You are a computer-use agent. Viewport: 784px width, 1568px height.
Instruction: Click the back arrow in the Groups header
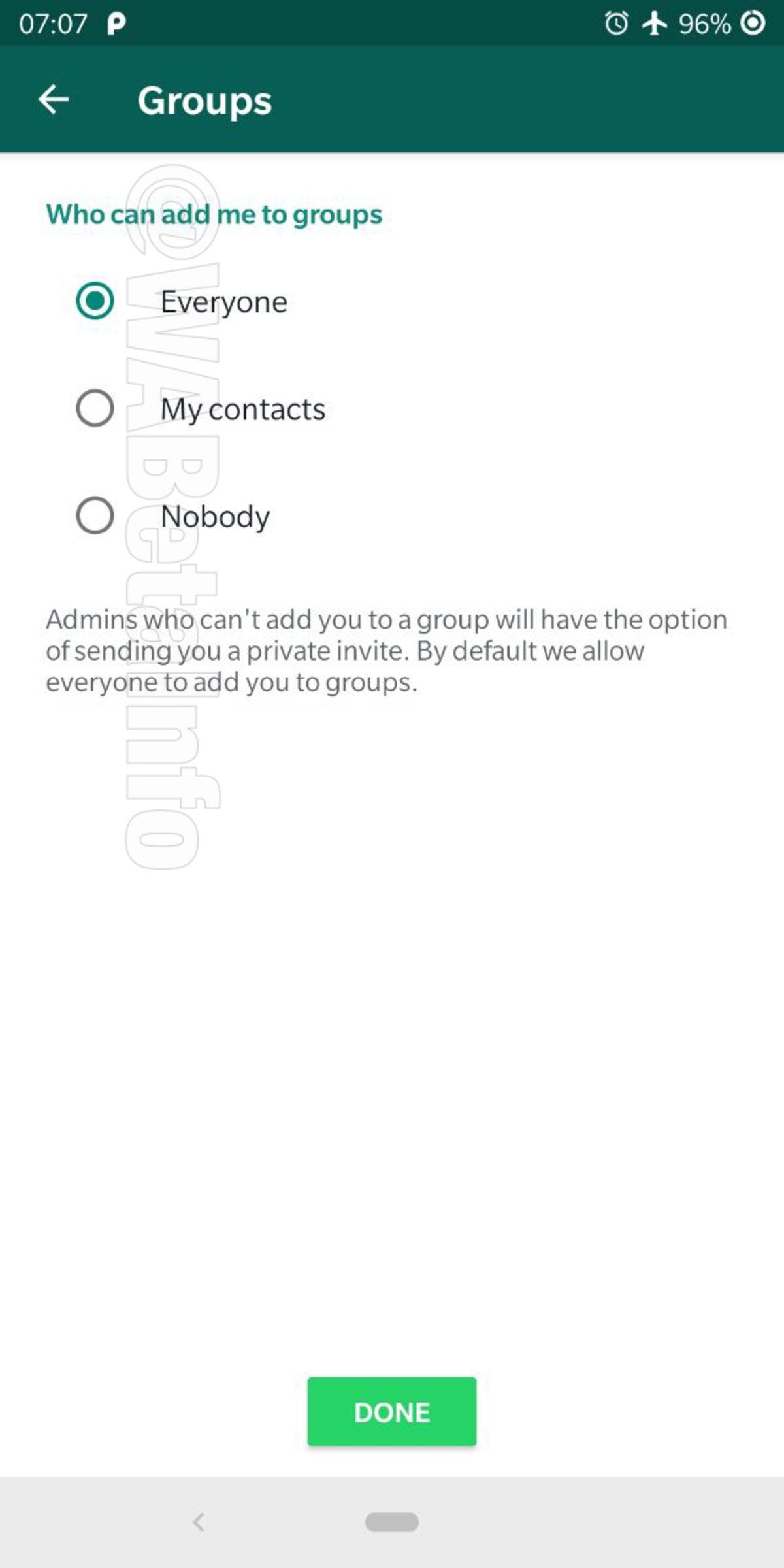coord(55,99)
